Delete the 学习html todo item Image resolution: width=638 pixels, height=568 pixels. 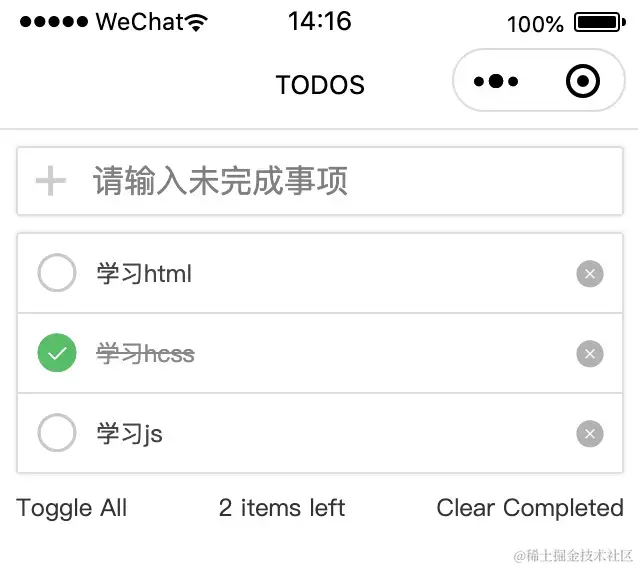590,273
